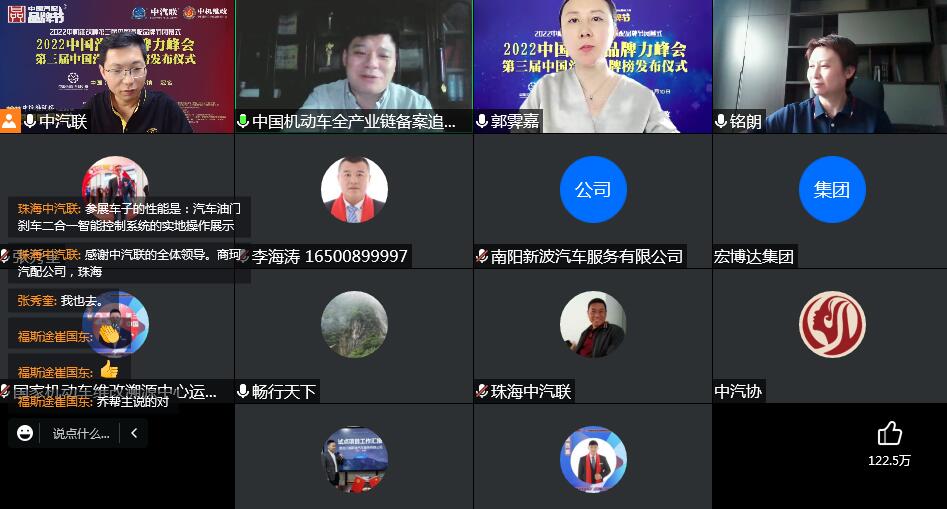Image resolution: width=947 pixels, height=509 pixels.
Task: Like the livestream with thumbs-up button
Action: click(x=889, y=433)
